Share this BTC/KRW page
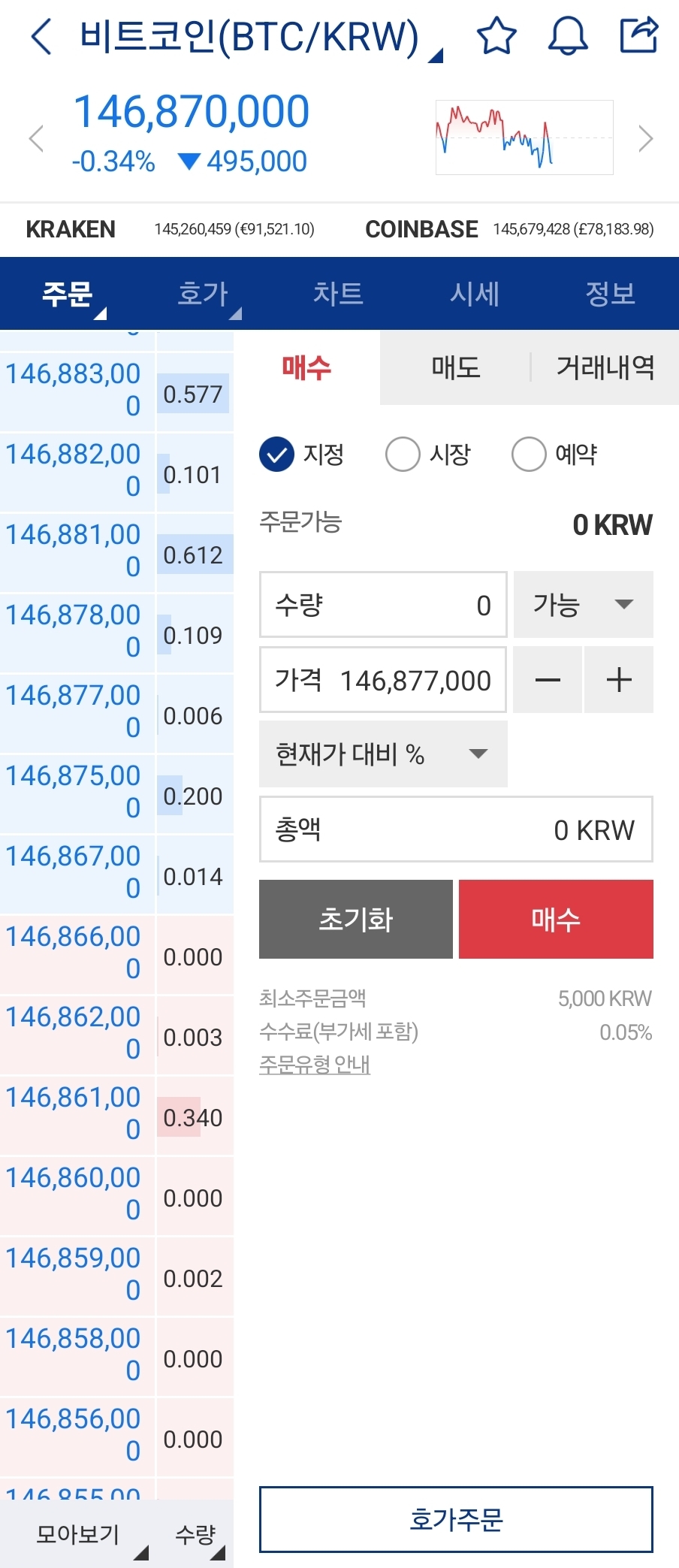This screenshot has width=679, height=1568. 638,35
